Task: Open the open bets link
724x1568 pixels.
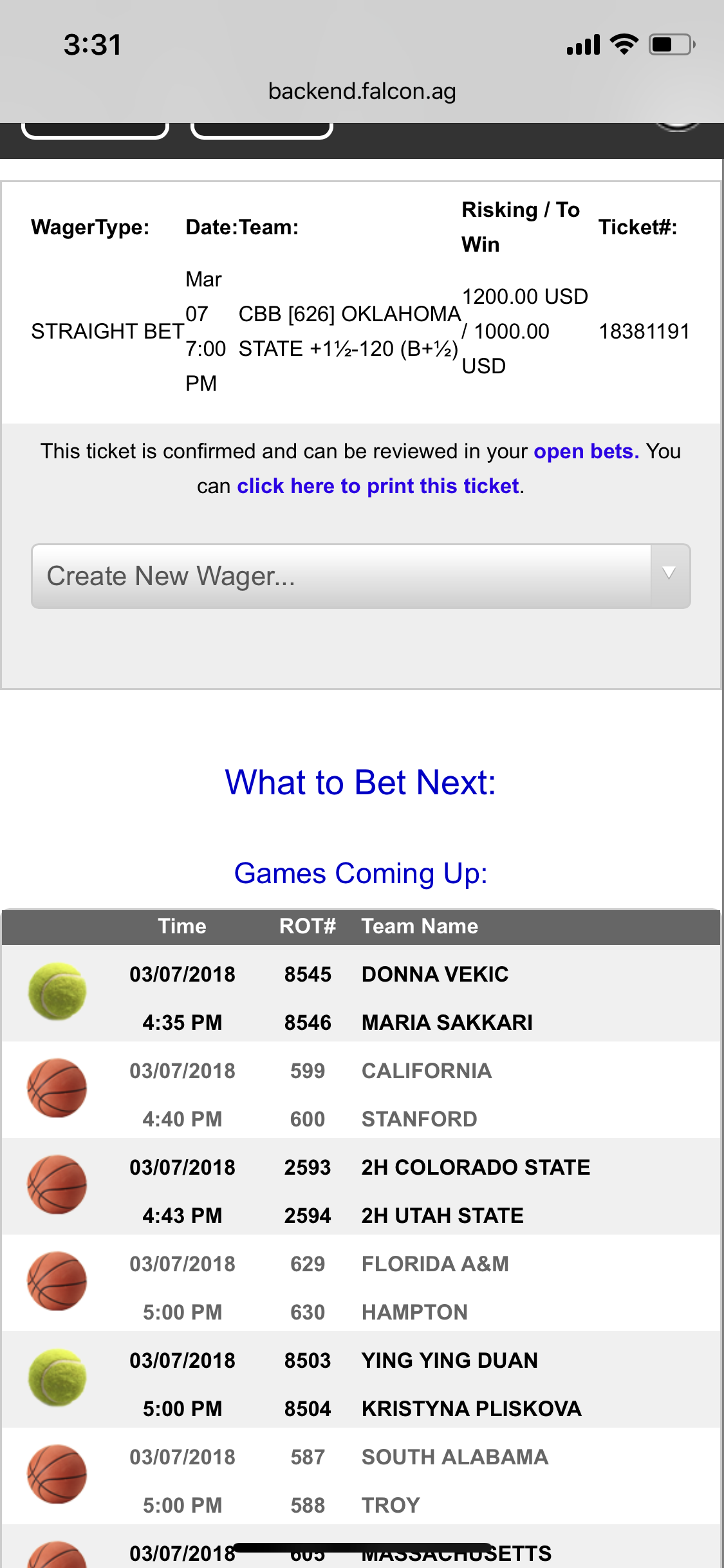Action: click(586, 451)
